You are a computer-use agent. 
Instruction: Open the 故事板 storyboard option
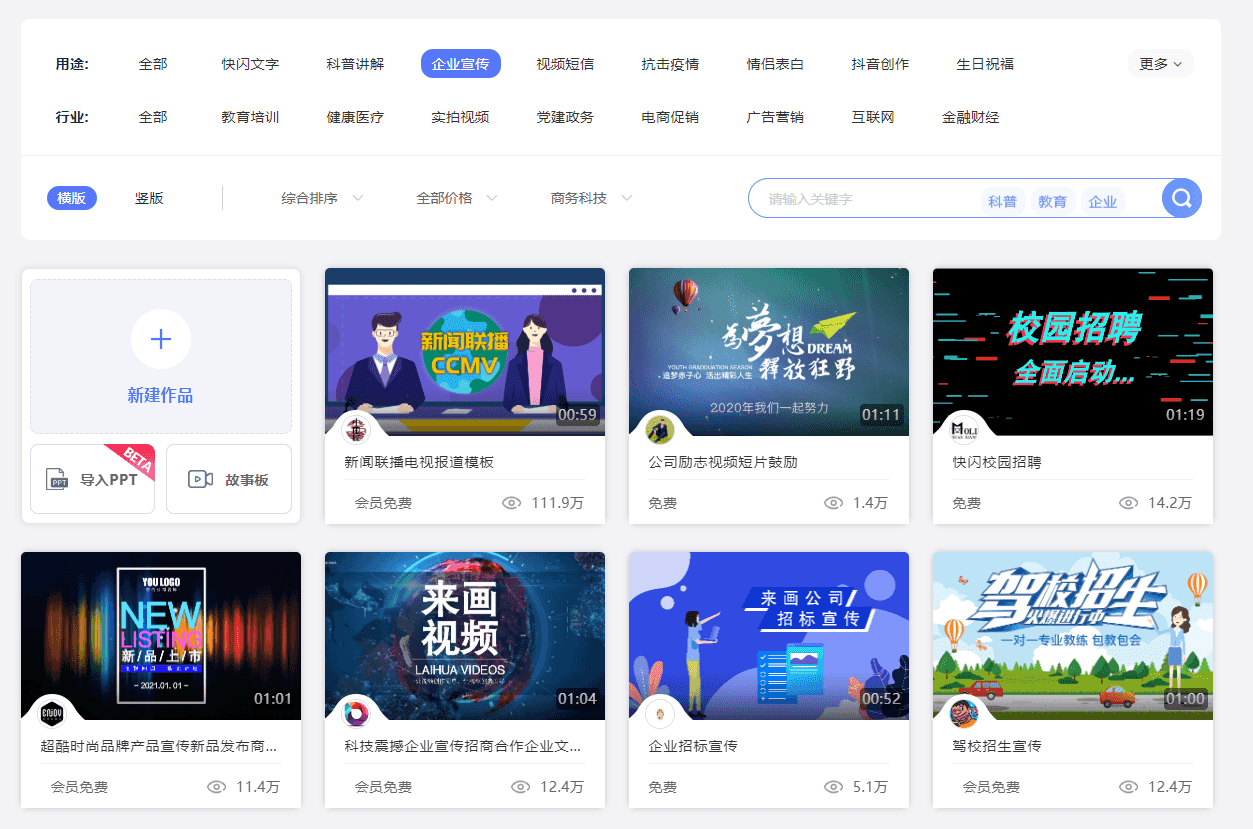(229, 479)
